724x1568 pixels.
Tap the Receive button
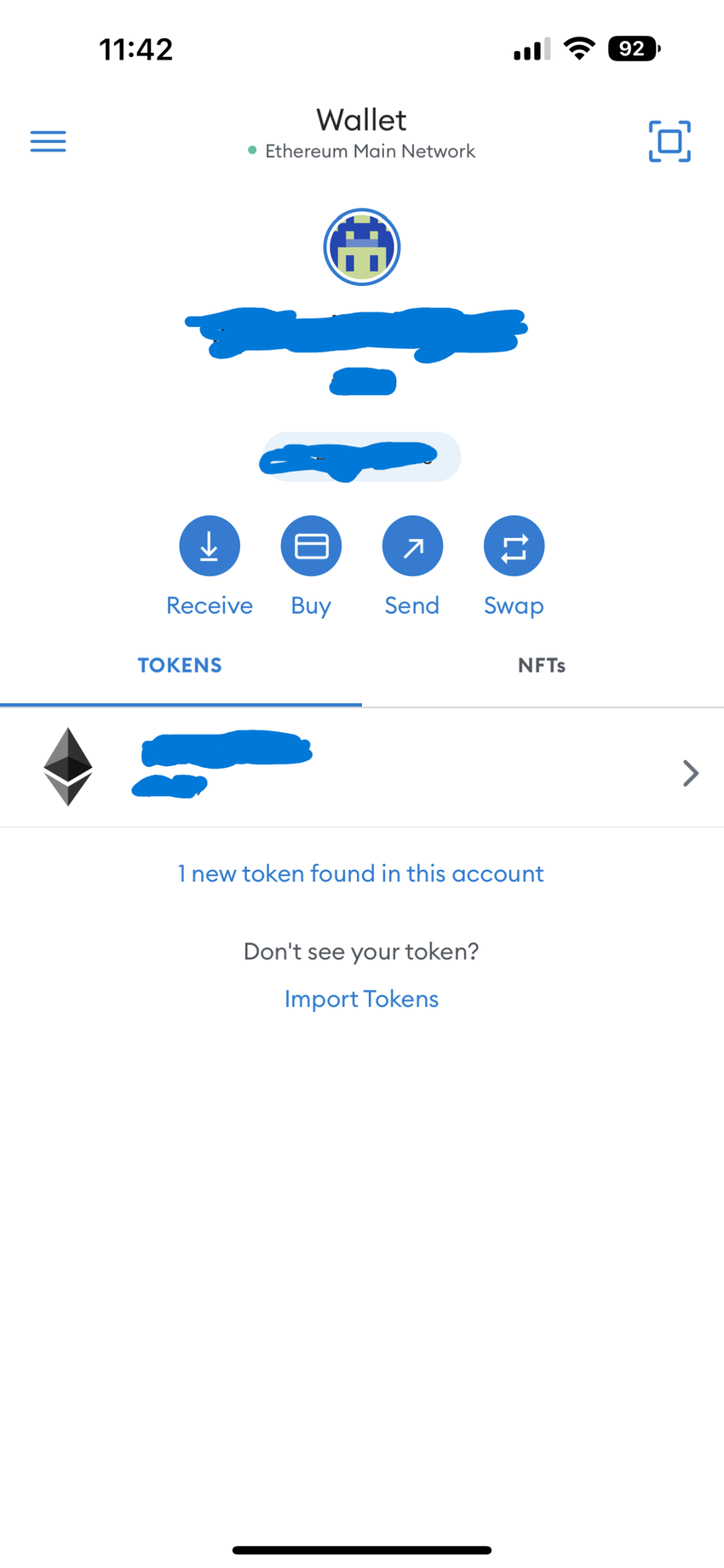210,547
